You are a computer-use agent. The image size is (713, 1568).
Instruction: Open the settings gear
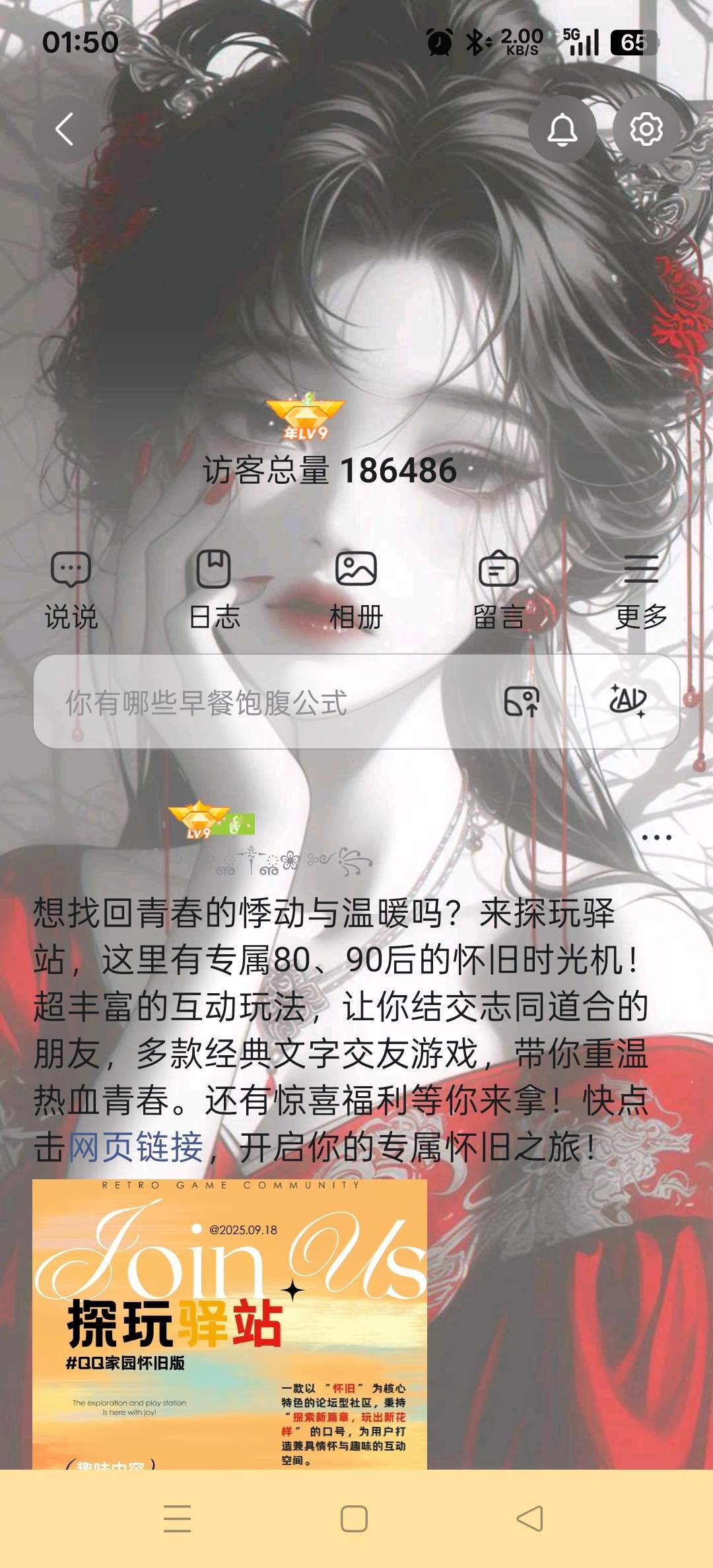click(646, 129)
